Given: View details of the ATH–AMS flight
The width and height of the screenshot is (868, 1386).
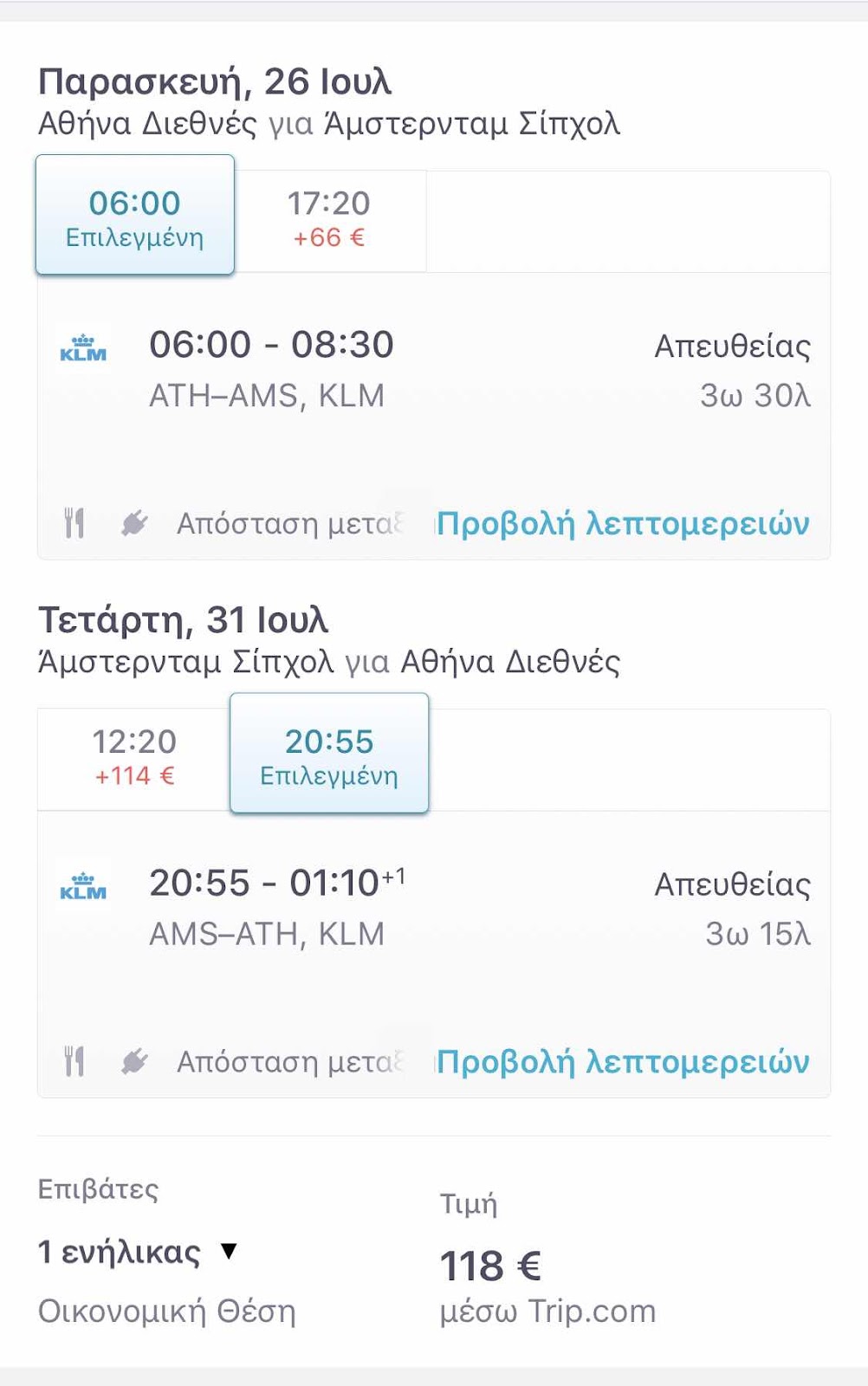Looking at the screenshot, I should (623, 524).
